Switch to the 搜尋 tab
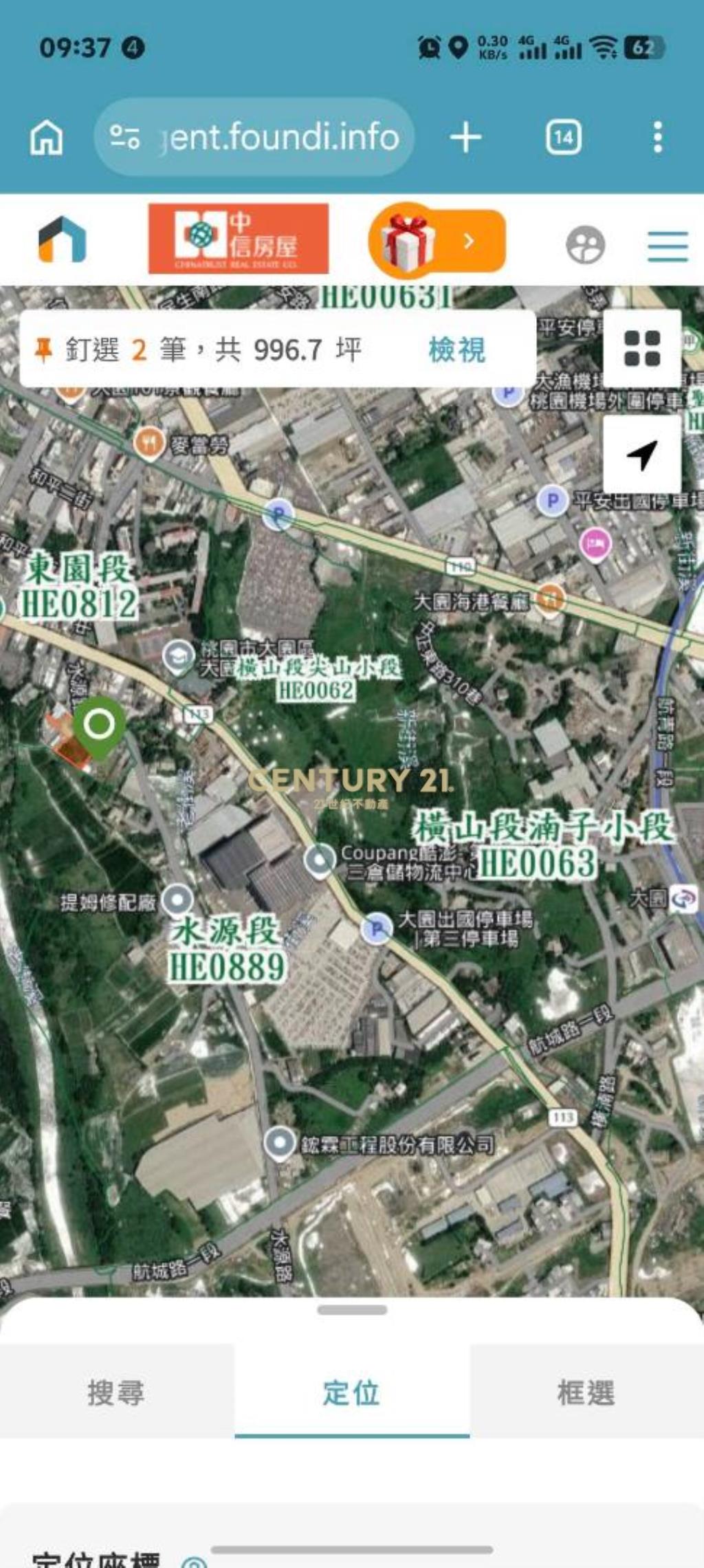 (117, 1393)
